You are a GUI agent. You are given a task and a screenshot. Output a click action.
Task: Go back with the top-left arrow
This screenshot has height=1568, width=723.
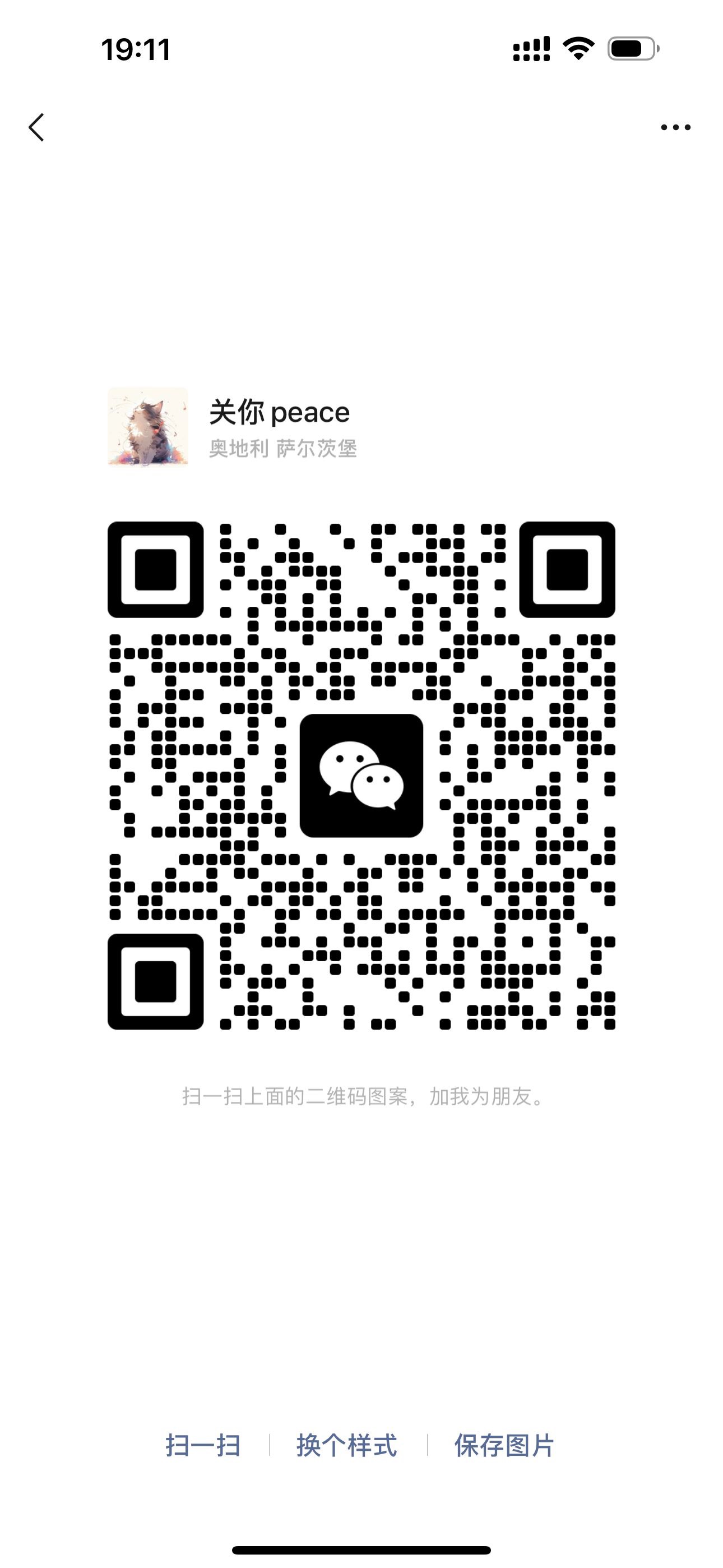(x=36, y=127)
